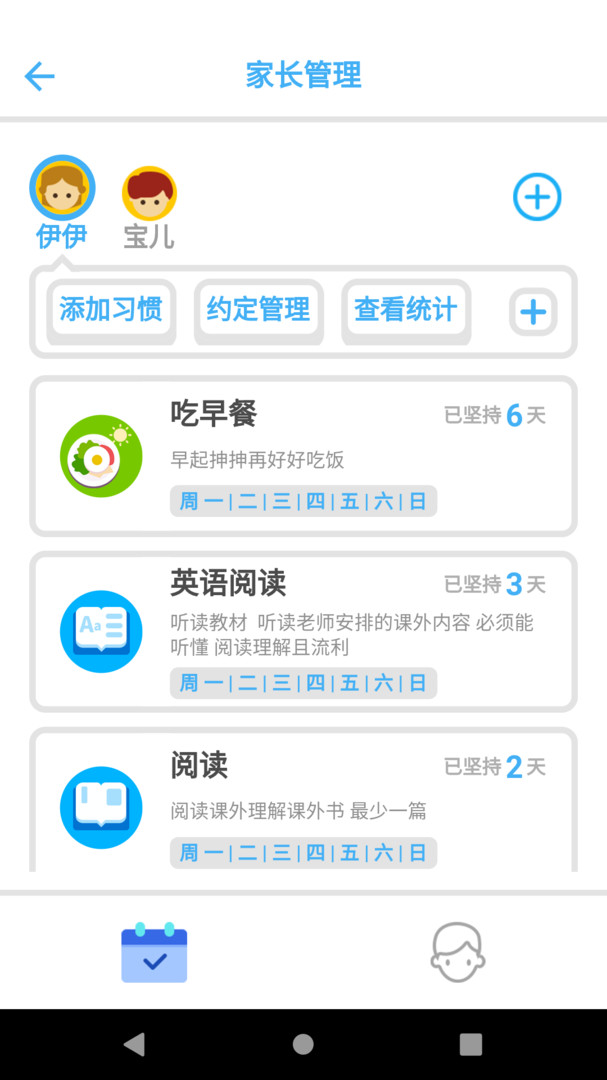Image resolution: width=607 pixels, height=1080 pixels.
Task: Tap the square plus beside 查看统计
Action: pos(533,312)
